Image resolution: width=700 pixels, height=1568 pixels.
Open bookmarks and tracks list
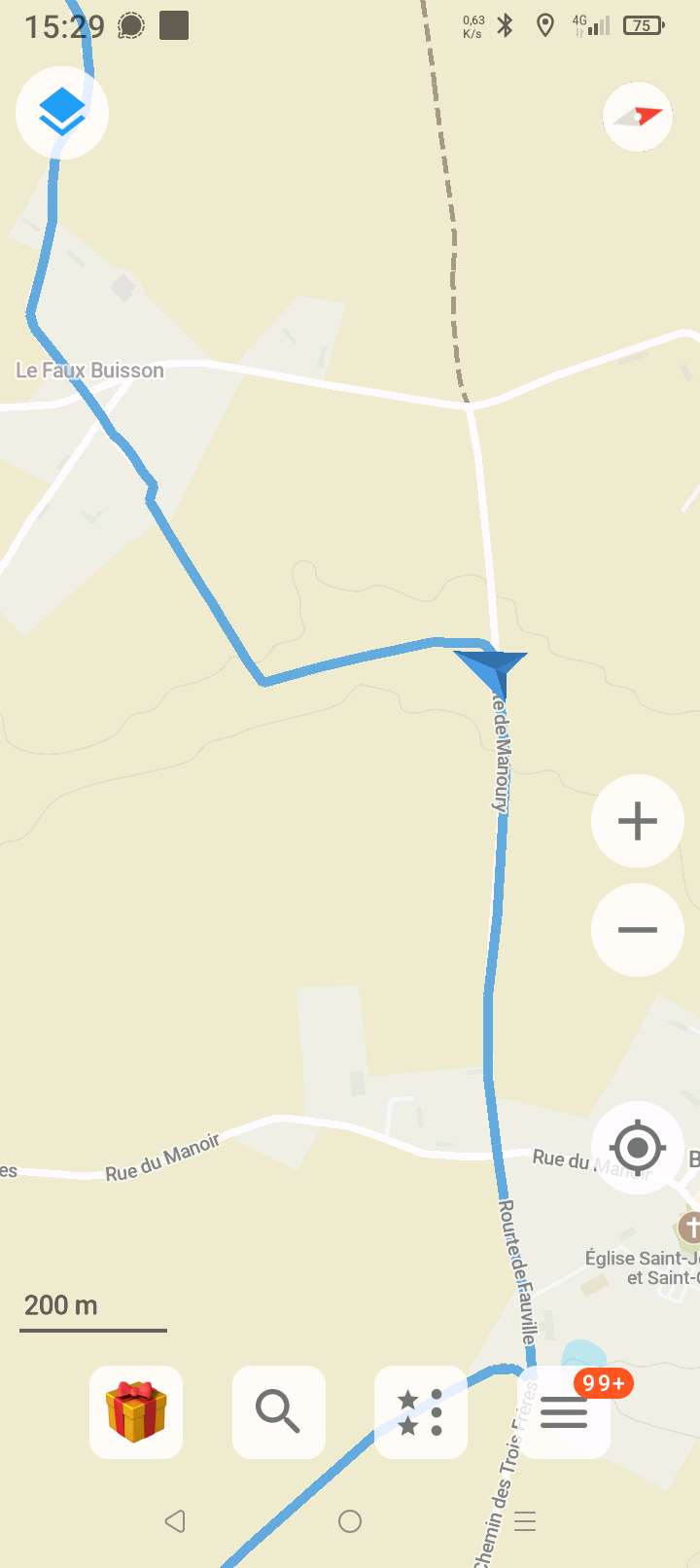pos(420,1412)
